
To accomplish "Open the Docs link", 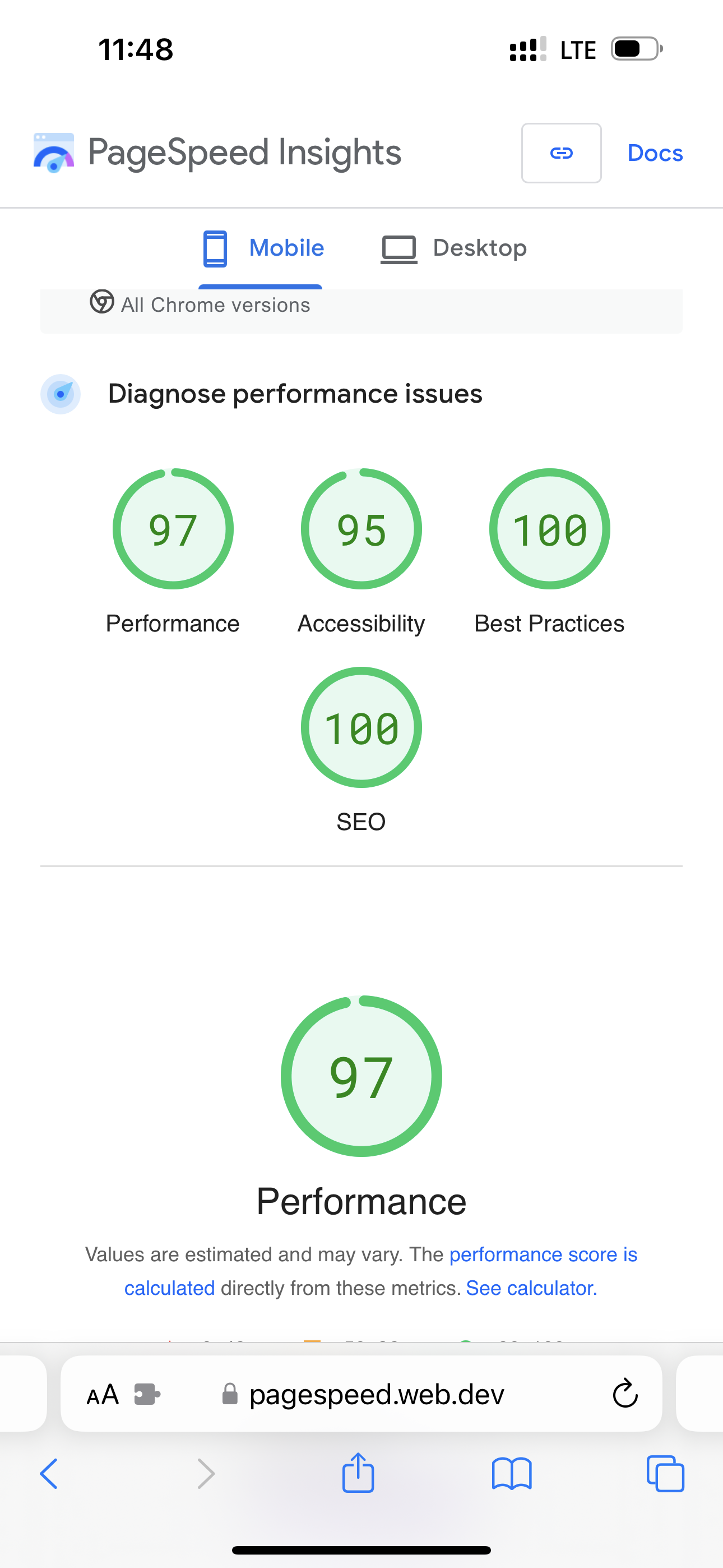I will click(654, 153).
